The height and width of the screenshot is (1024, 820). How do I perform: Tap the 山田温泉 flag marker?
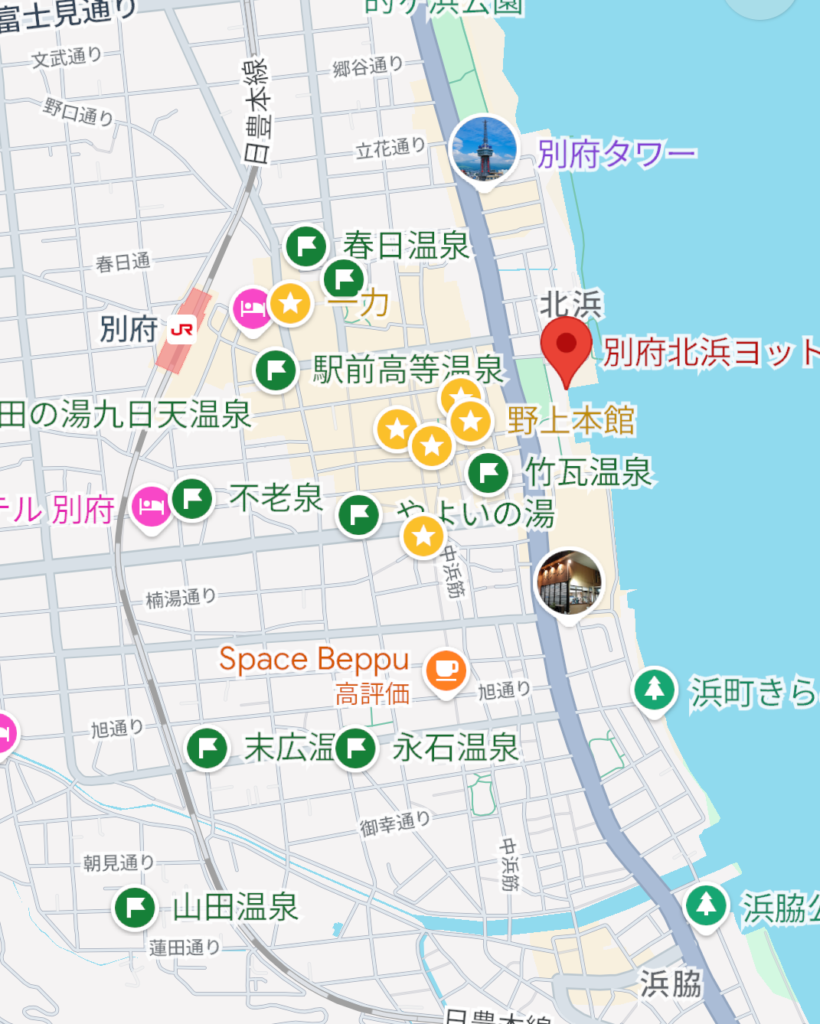point(136,908)
